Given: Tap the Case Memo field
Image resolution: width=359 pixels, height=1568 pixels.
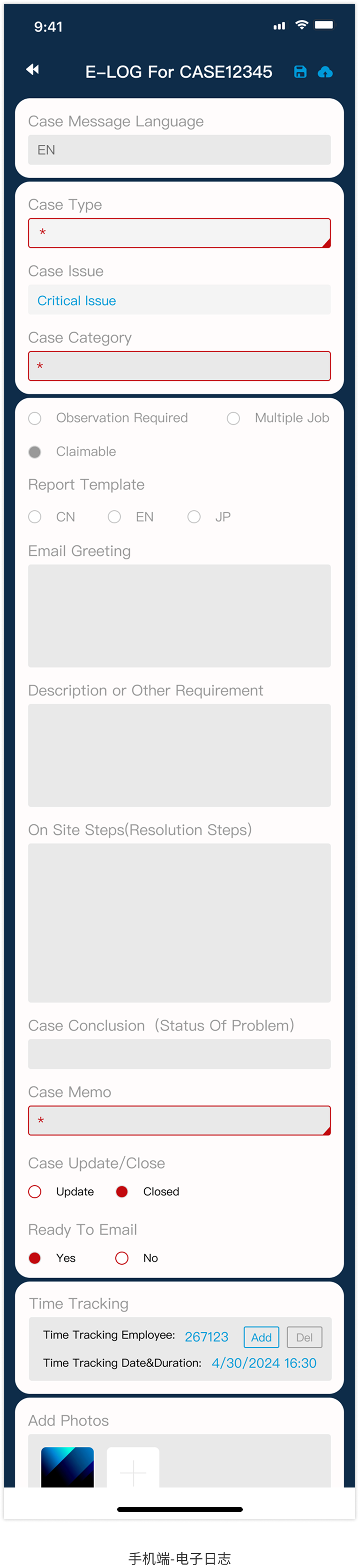Looking at the screenshot, I should (x=179, y=1121).
